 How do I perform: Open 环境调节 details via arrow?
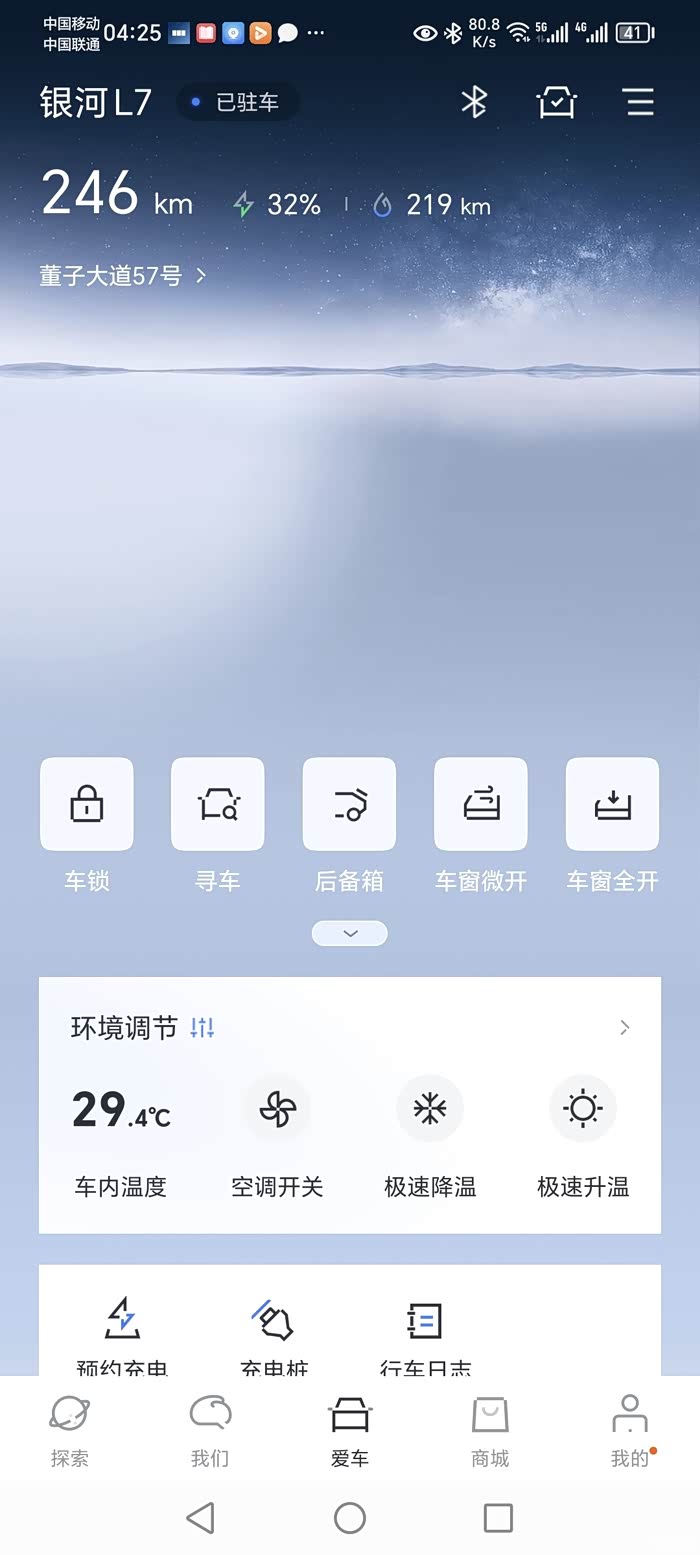click(625, 1027)
